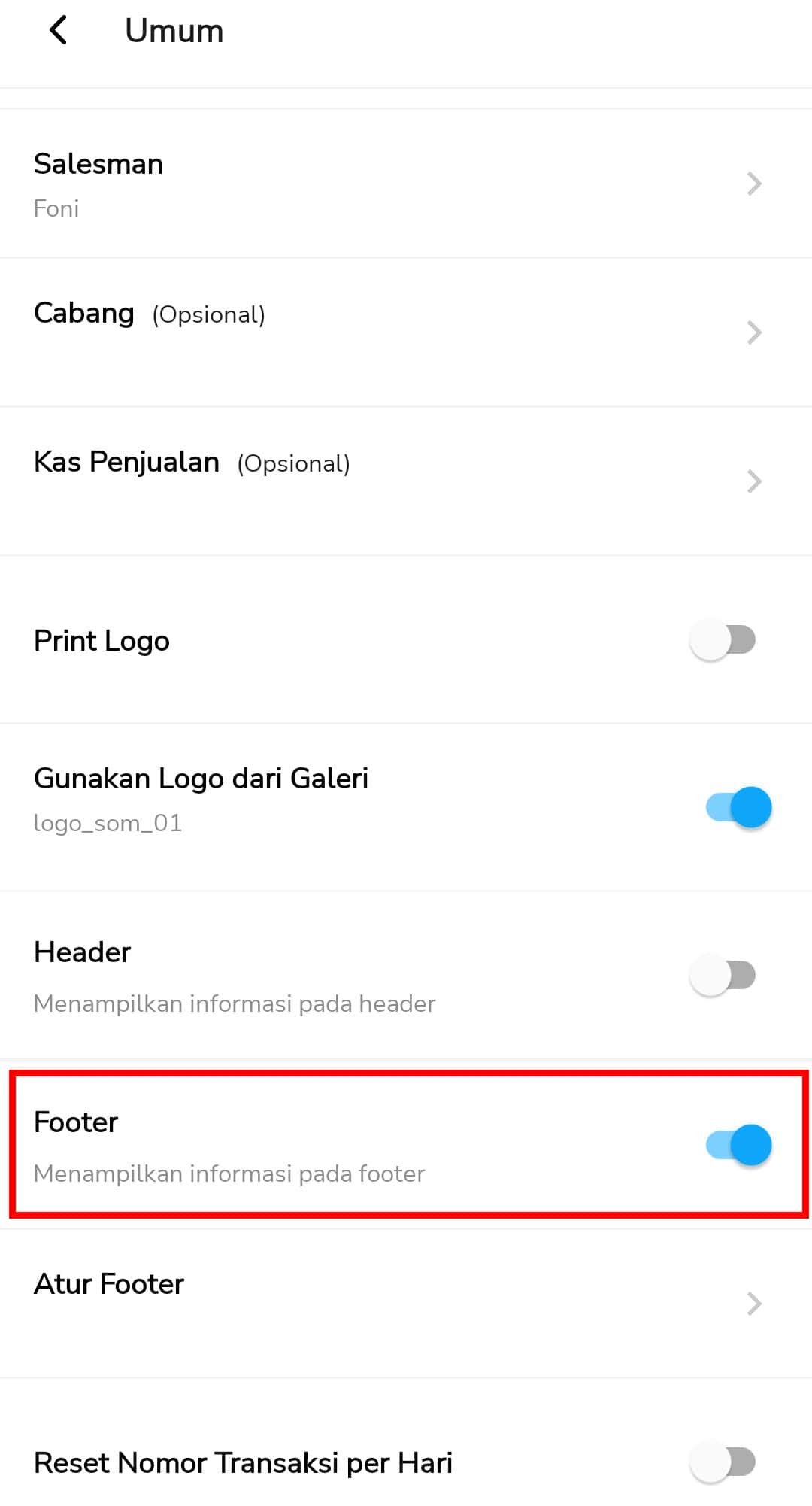Open the Salesman setting

click(x=406, y=184)
